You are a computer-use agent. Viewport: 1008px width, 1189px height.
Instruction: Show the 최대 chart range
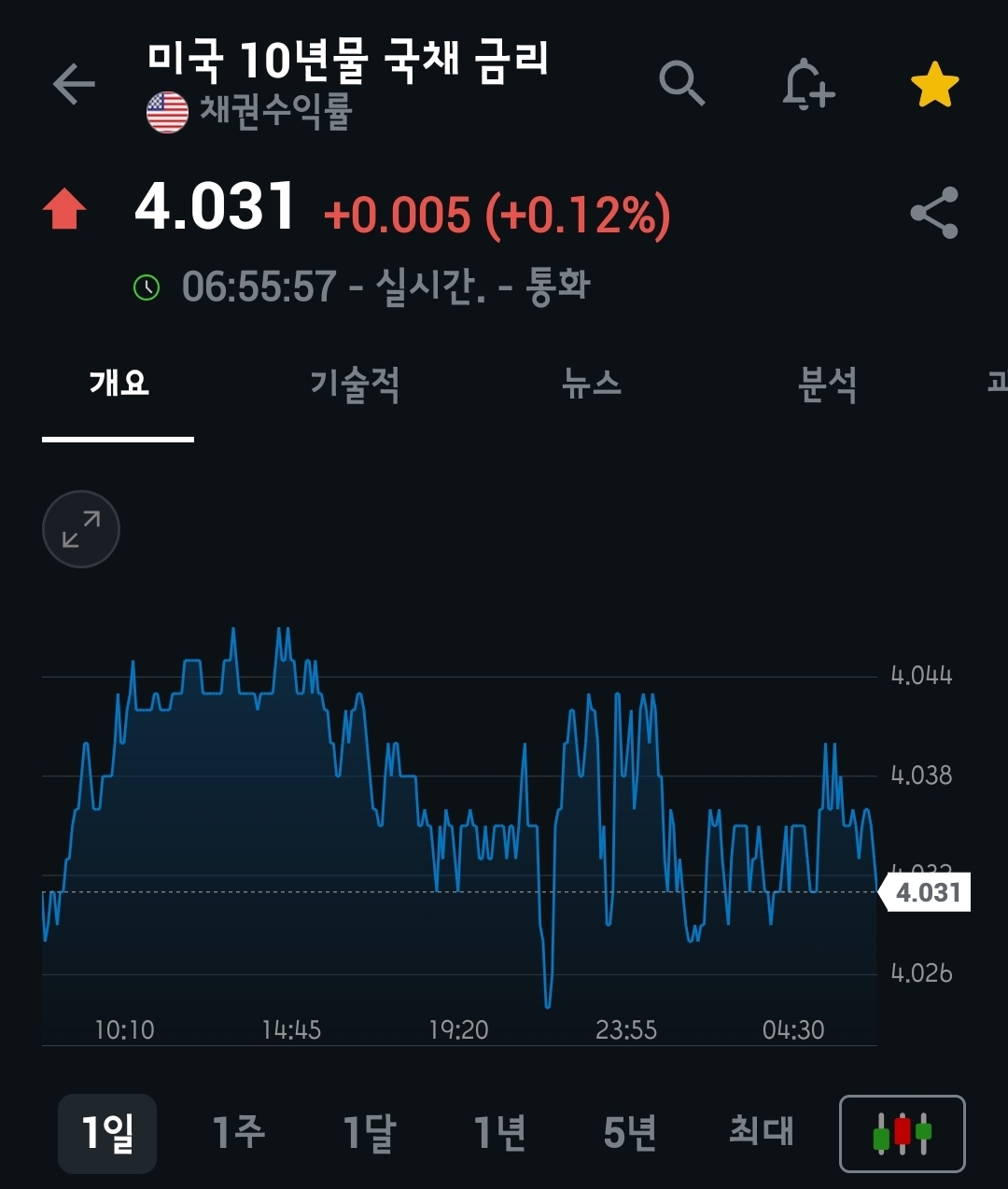pos(761,1132)
